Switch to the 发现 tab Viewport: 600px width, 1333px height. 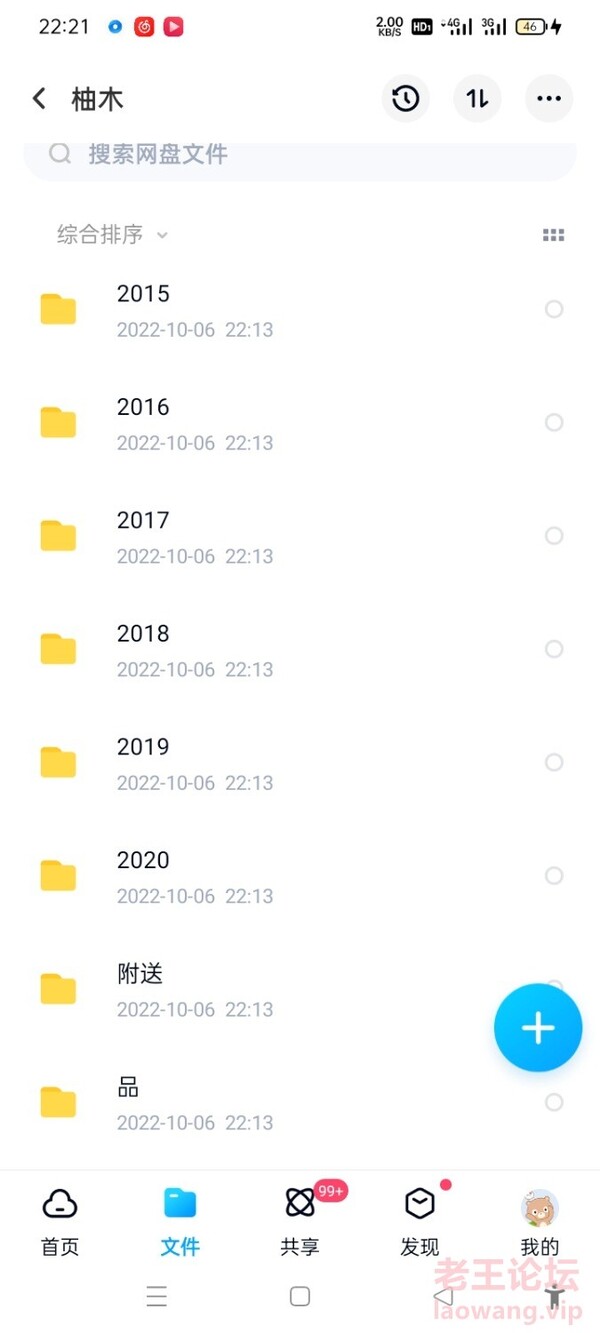[420, 1221]
